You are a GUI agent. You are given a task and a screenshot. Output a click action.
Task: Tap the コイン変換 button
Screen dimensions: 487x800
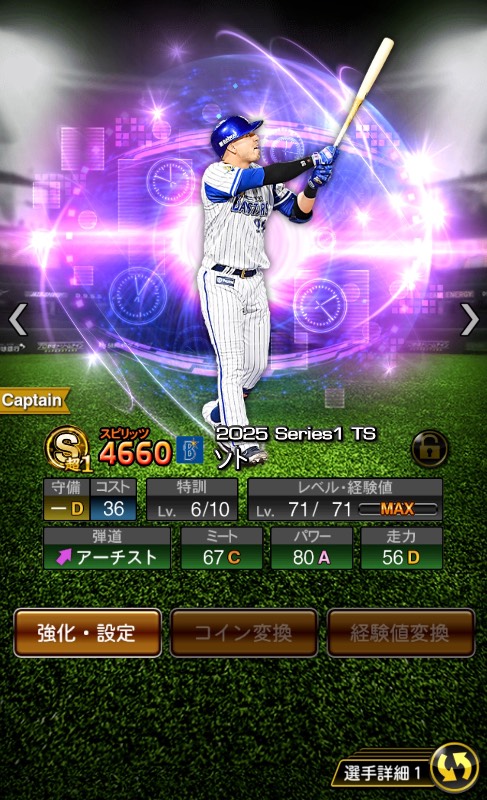[244, 633]
